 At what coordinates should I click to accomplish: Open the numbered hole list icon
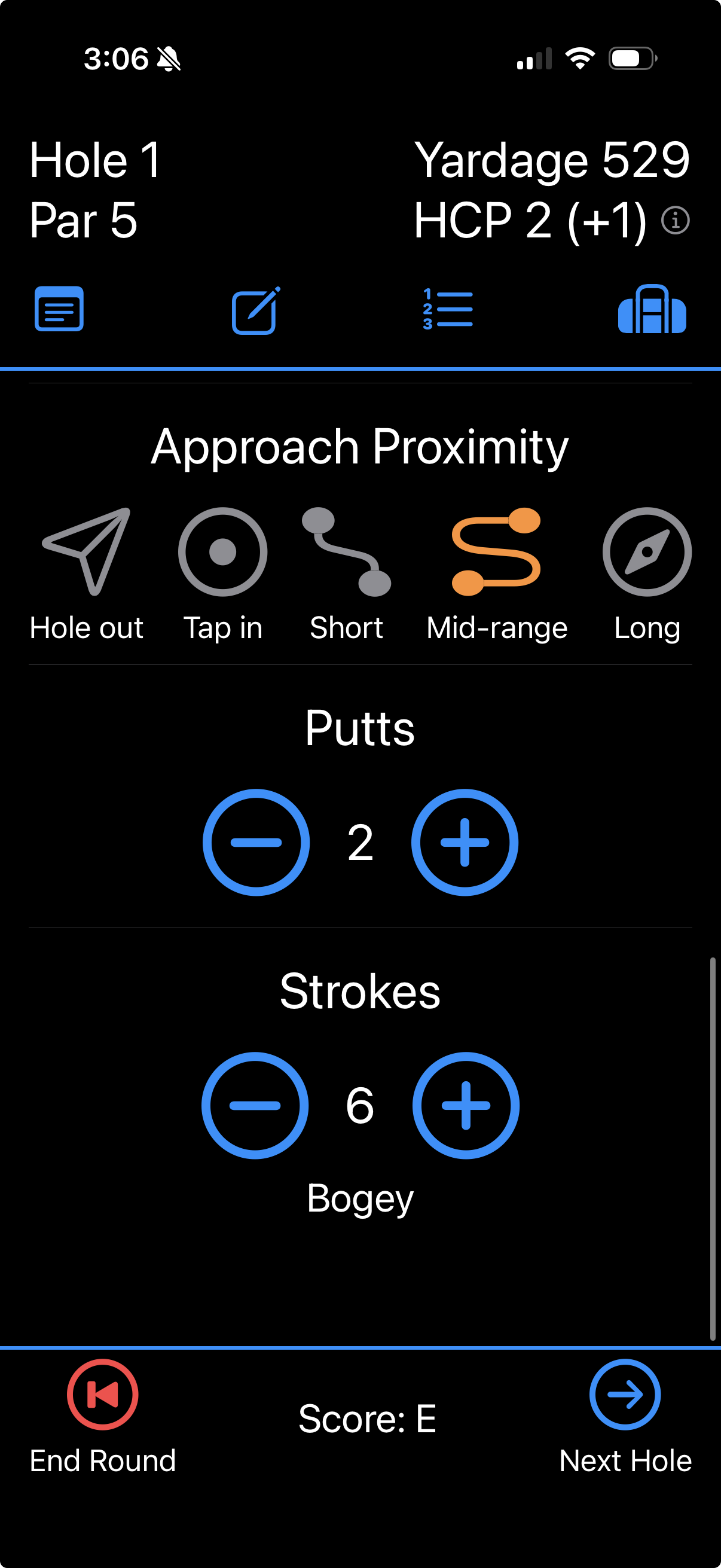pyautogui.click(x=448, y=310)
